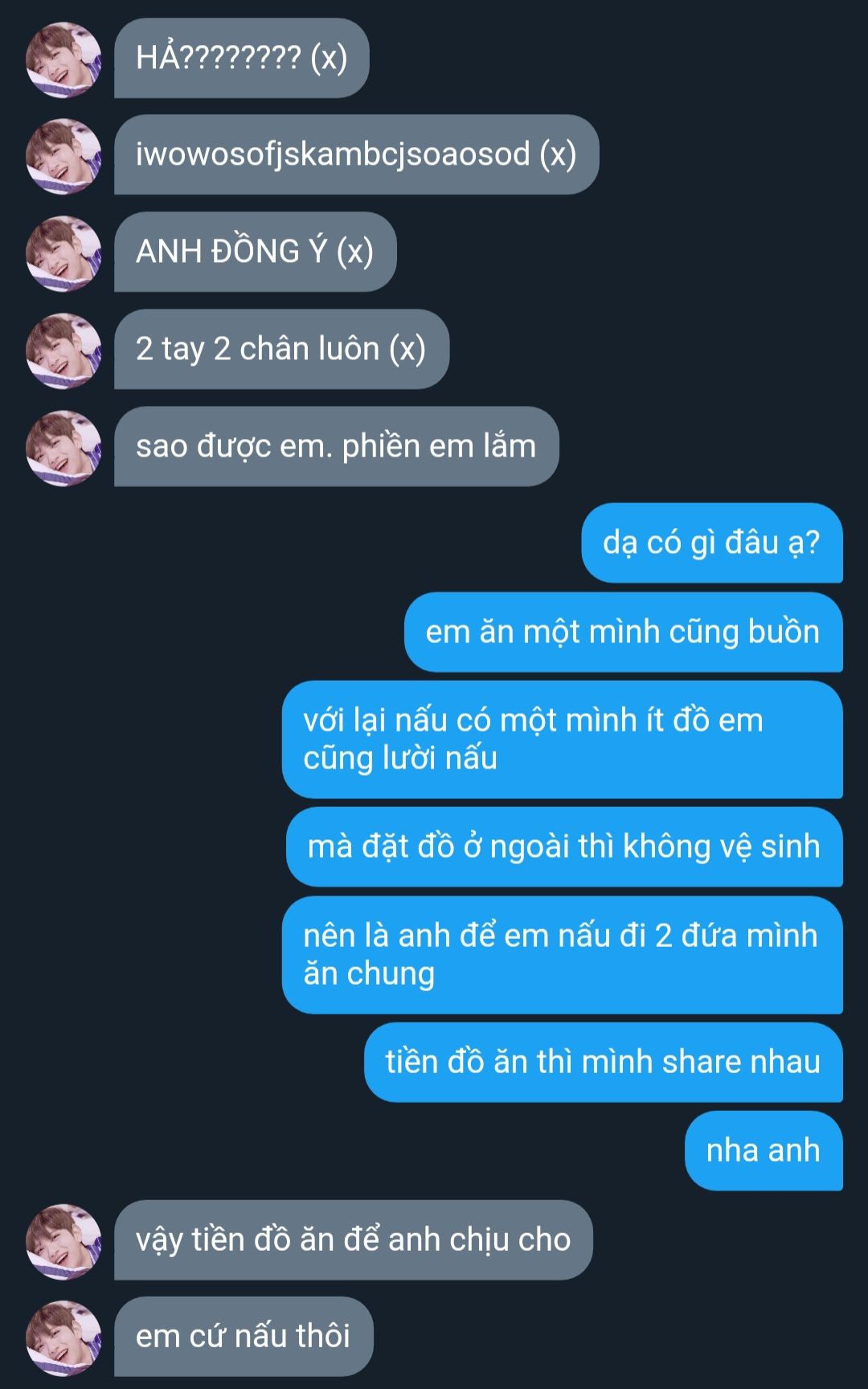Select the "dạ có gì đâu ạ?" message bubble

pyautogui.click(x=711, y=543)
